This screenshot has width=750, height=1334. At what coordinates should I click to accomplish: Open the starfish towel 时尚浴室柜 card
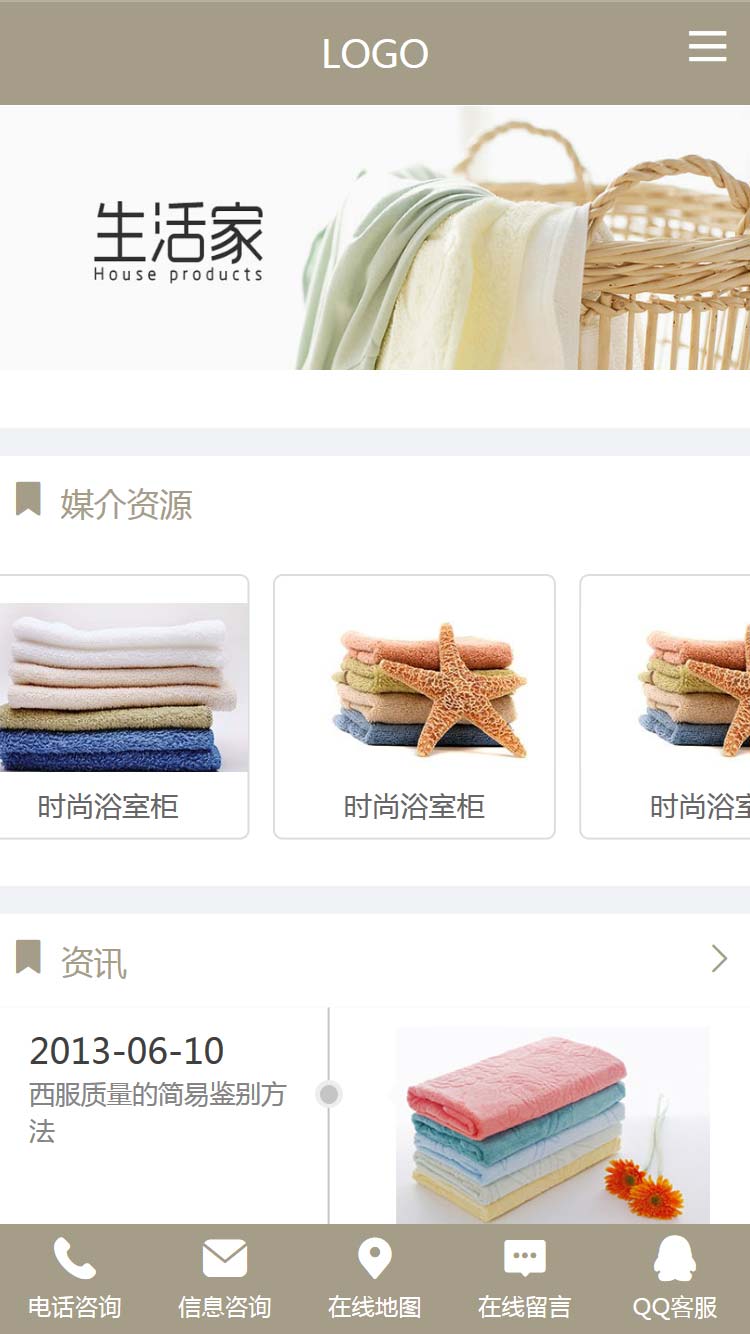coord(414,706)
